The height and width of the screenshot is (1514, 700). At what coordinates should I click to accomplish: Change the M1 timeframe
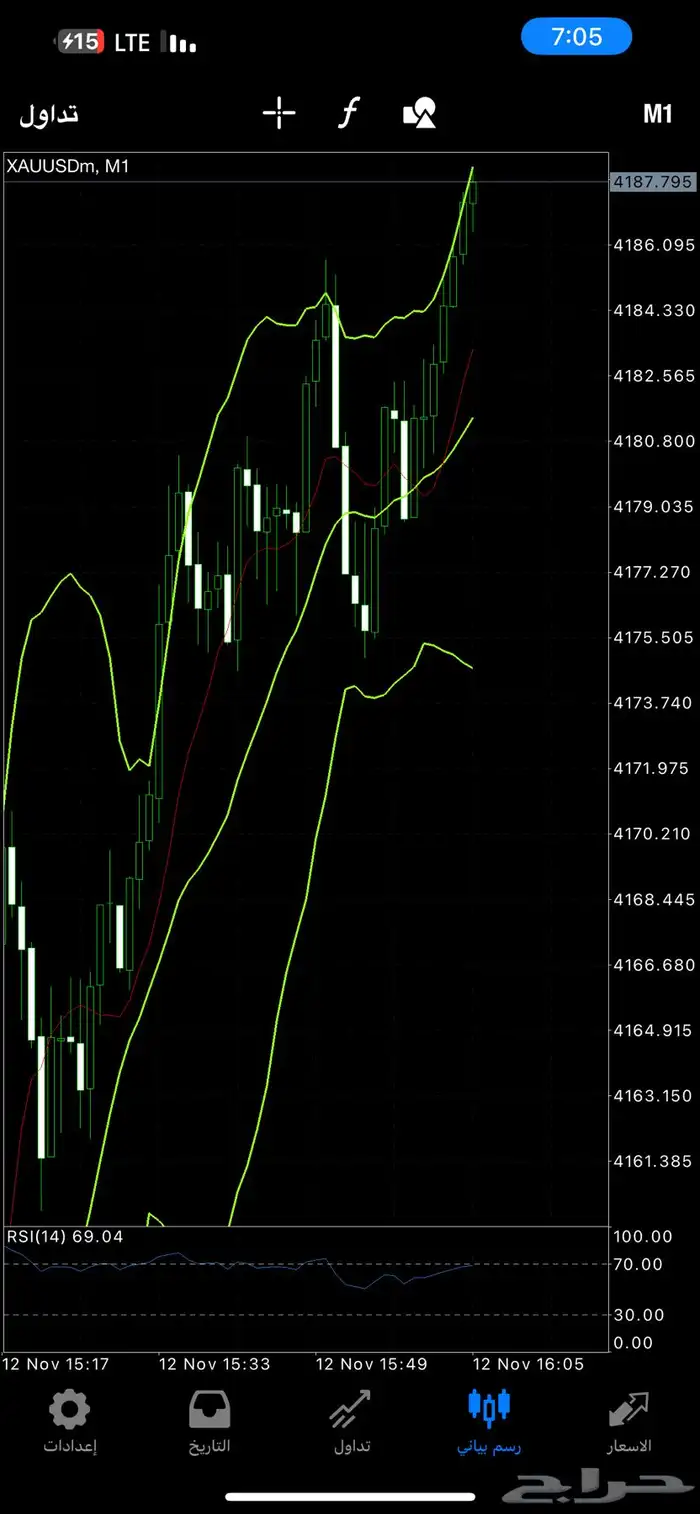(x=657, y=114)
